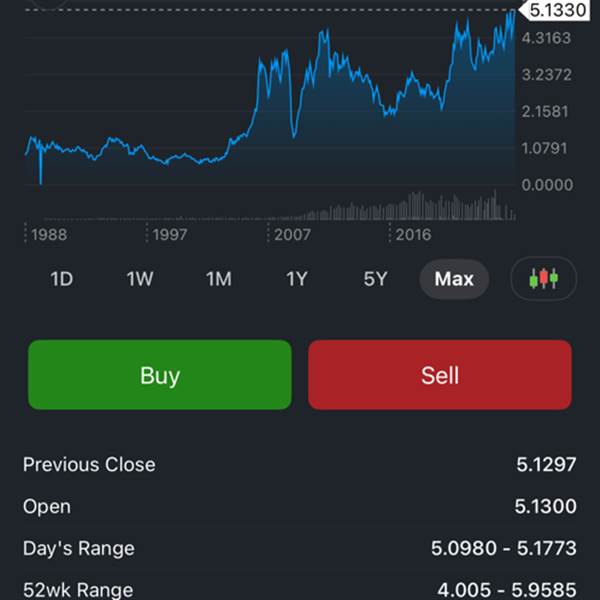Tap the green Buy button
Image resolution: width=600 pixels, height=600 pixels.
160,375
